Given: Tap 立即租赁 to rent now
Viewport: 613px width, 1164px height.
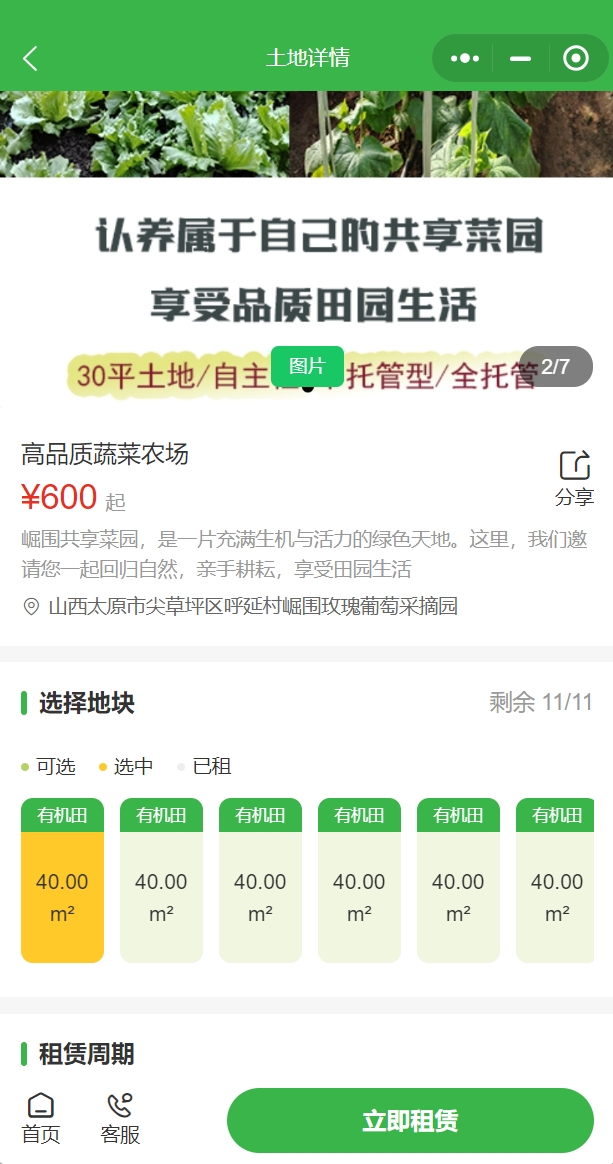Looking at the screenshot, I should pos(410,1120).
